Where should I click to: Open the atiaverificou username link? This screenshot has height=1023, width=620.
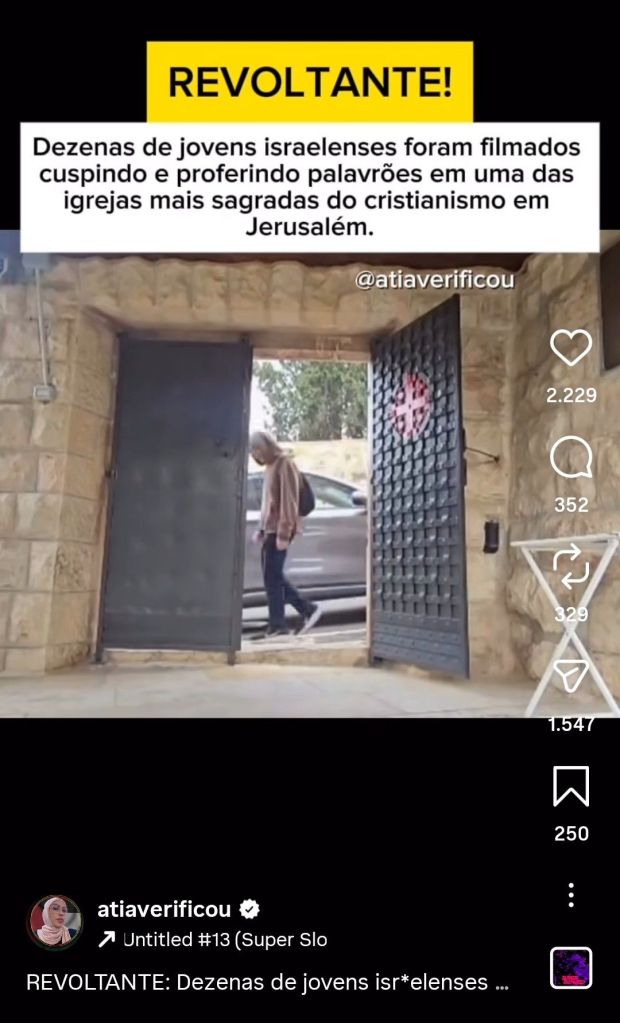[x=164, y=909]
